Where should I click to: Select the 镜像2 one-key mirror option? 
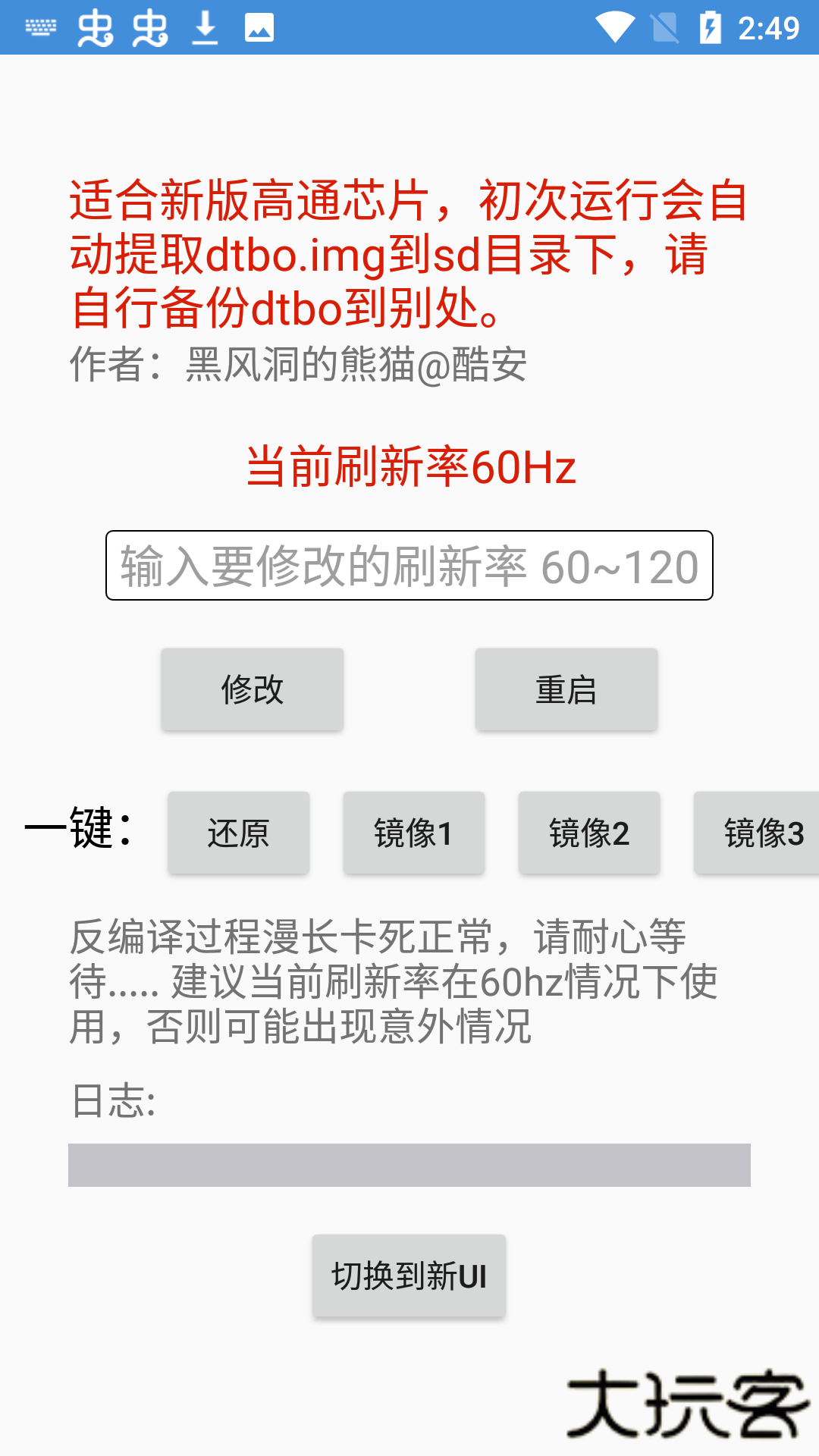[x=589, y=833]
